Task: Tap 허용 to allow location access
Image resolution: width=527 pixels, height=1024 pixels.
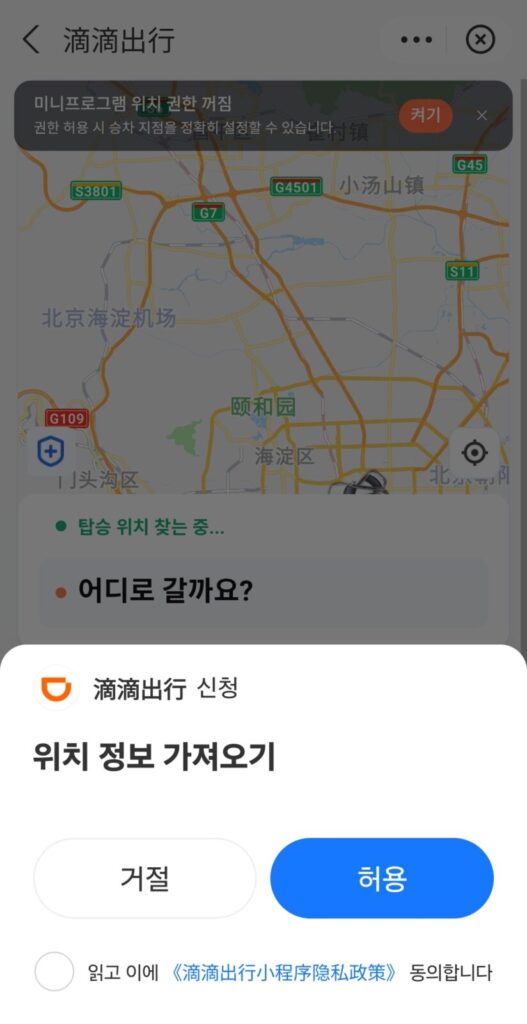Action: [382, 878]
